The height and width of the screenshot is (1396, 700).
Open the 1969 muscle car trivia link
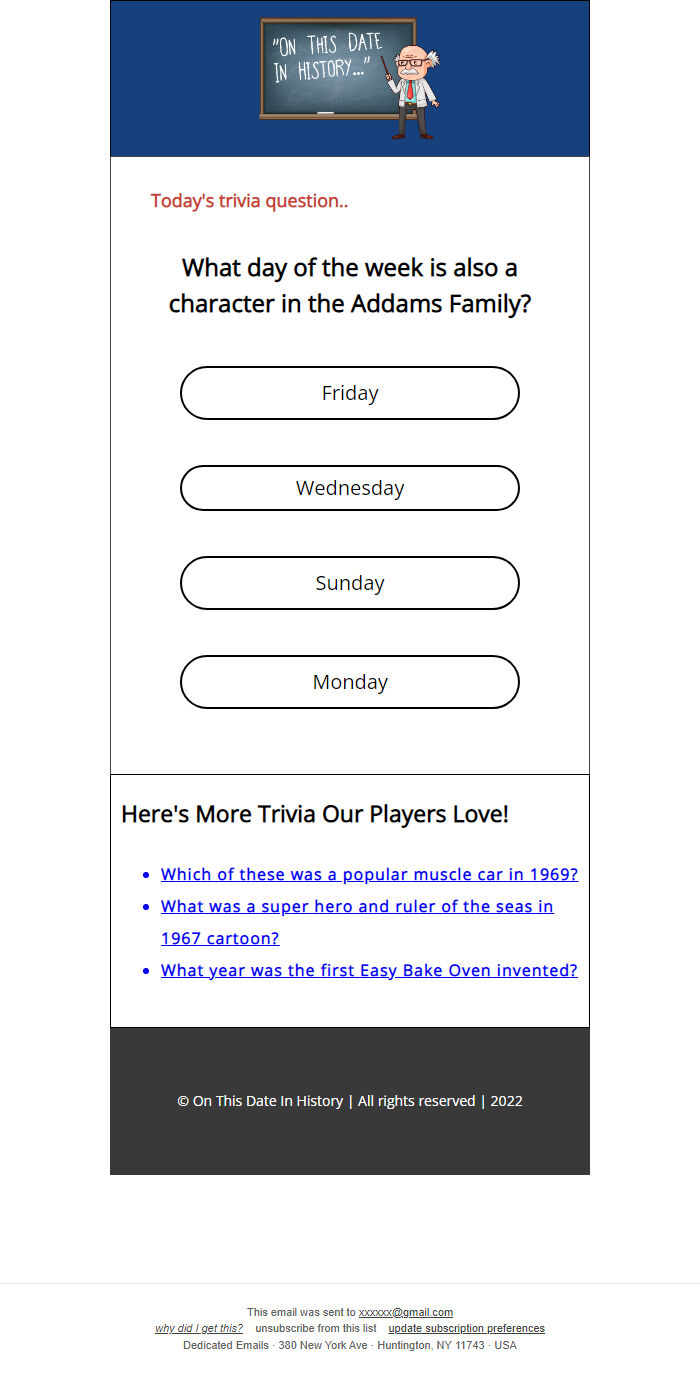coord(369,874)
